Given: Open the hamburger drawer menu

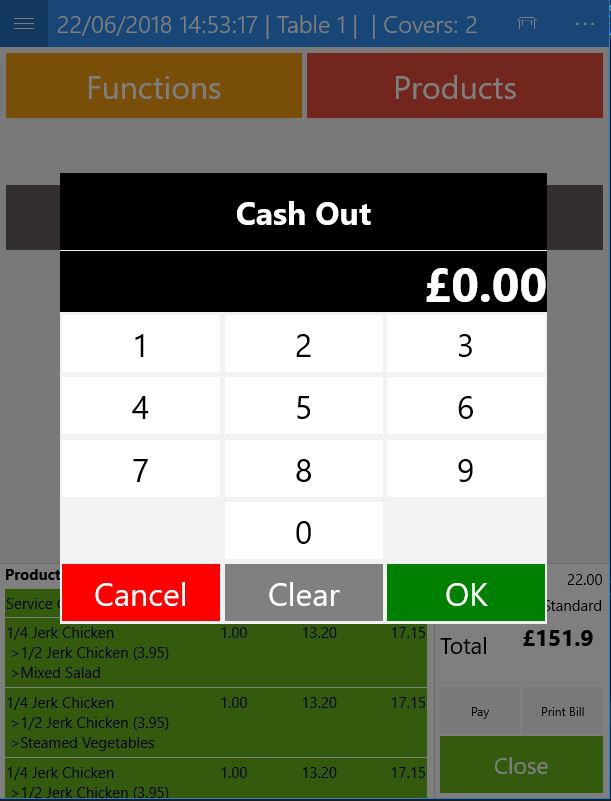Looking at the screenshot, I should click(24, 24).
